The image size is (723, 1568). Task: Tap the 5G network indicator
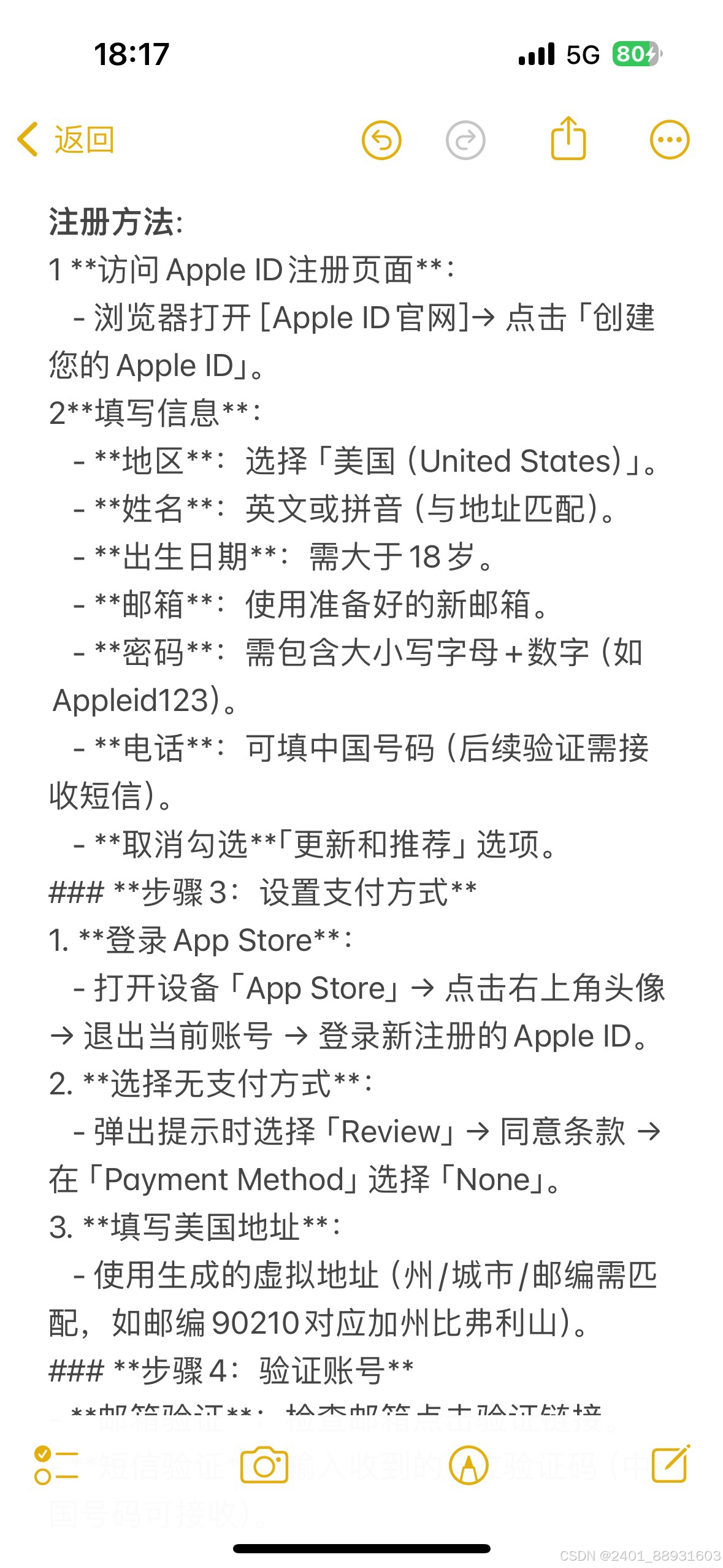(583, 55)
